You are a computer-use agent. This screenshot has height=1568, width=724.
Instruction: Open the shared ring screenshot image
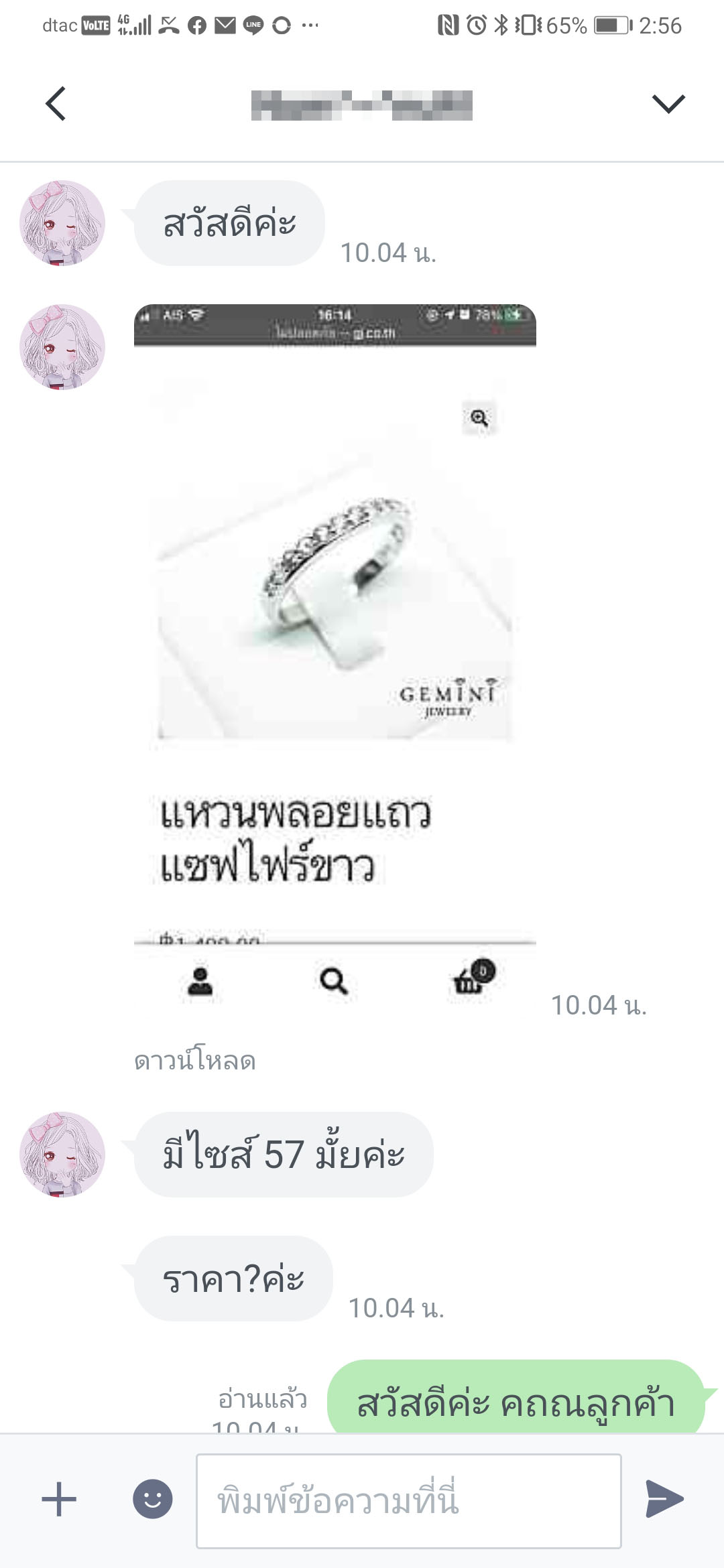tap(335, 661)
